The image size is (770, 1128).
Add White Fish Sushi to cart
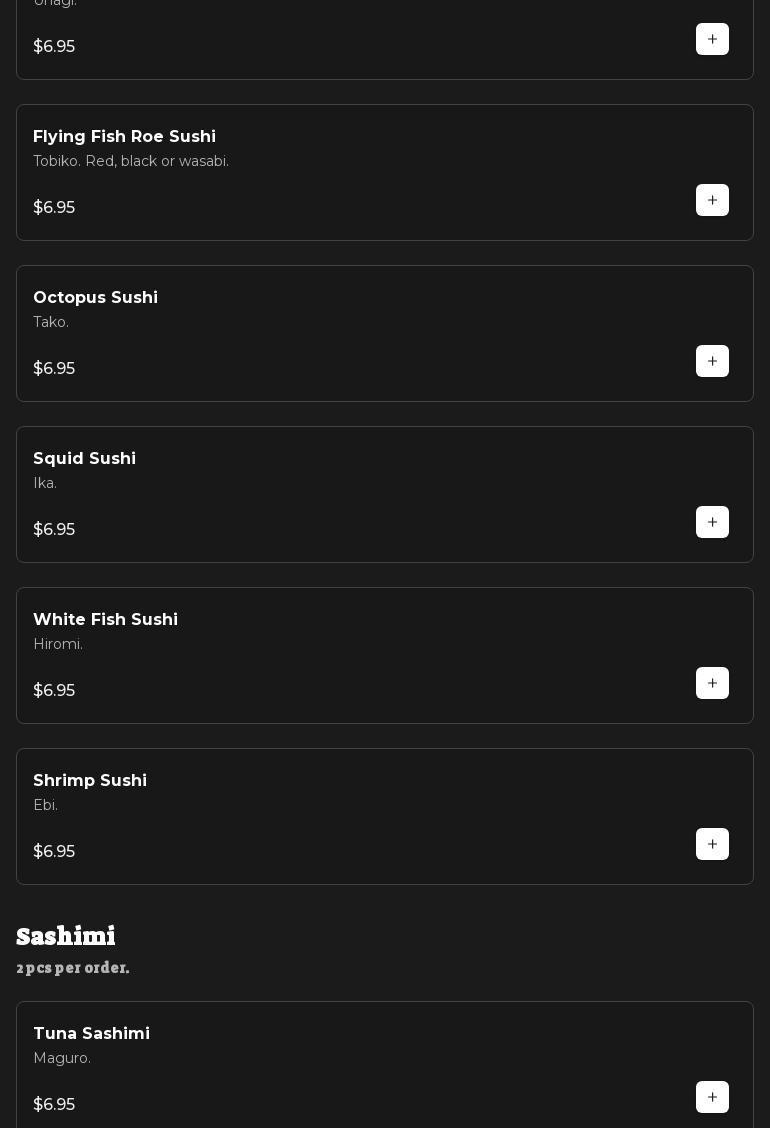pos(712,683)
